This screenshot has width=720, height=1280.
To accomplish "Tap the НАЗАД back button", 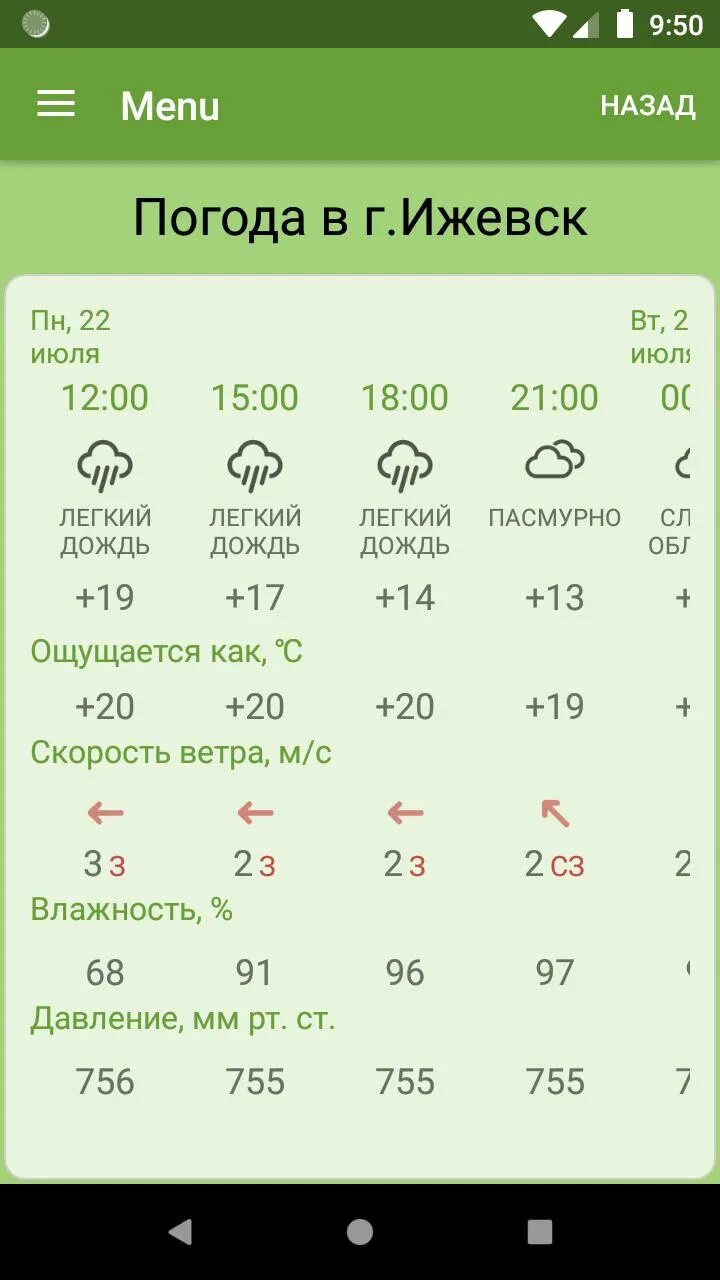I will tap(647, 106).
